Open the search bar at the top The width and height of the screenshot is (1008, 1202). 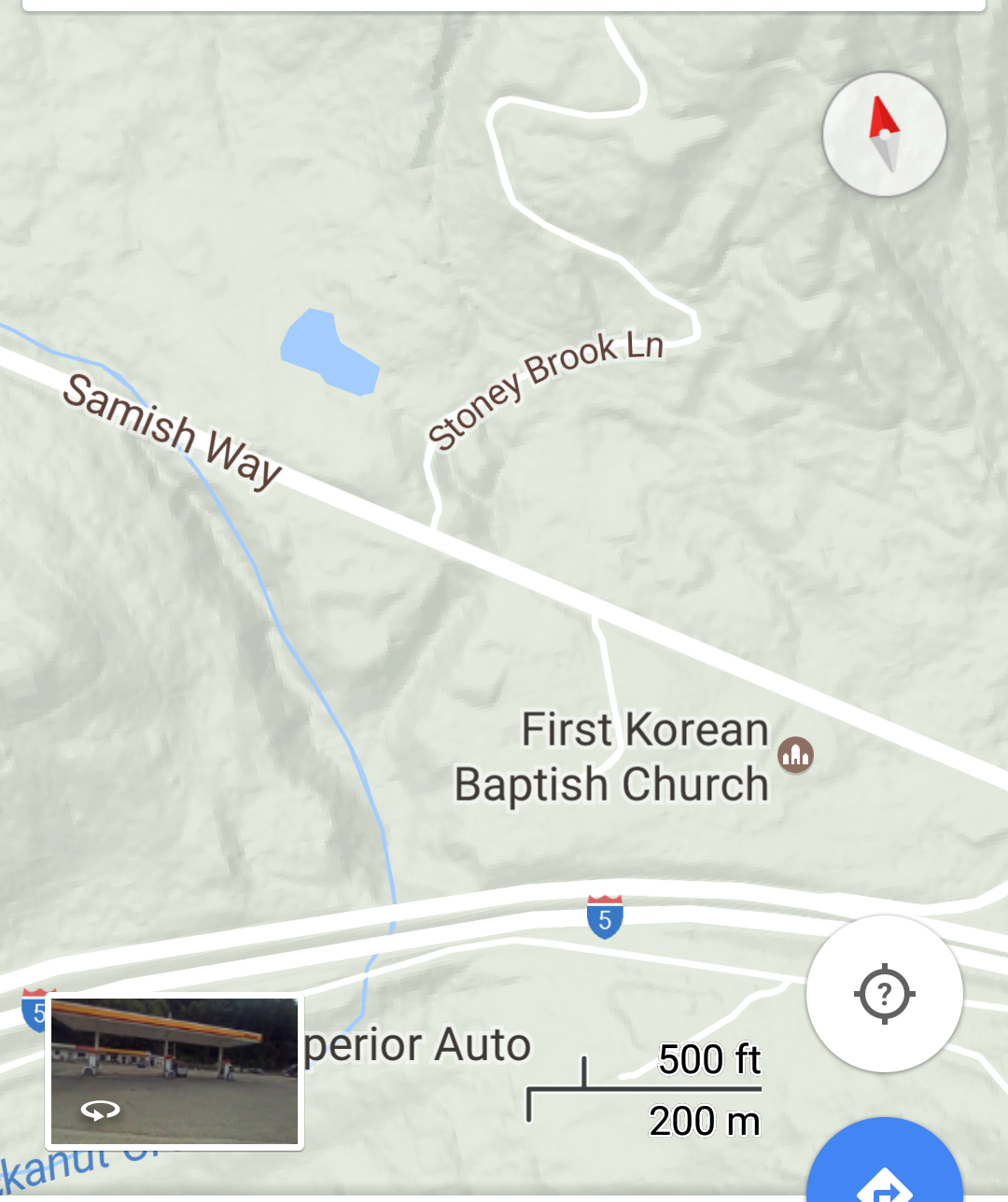[x=504, y=5]
